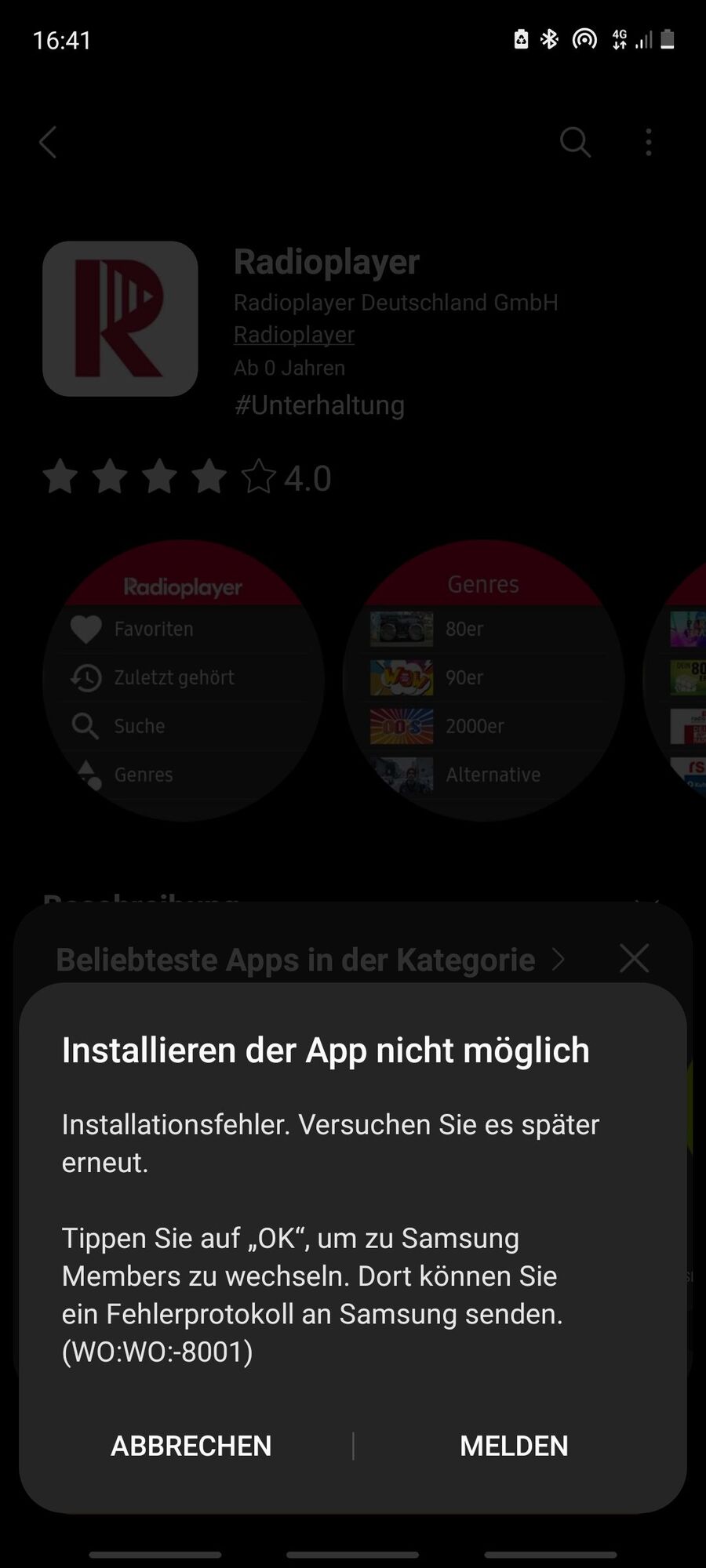
Task: Open the #Unterhaltung category tag
Action: (319, 405)
